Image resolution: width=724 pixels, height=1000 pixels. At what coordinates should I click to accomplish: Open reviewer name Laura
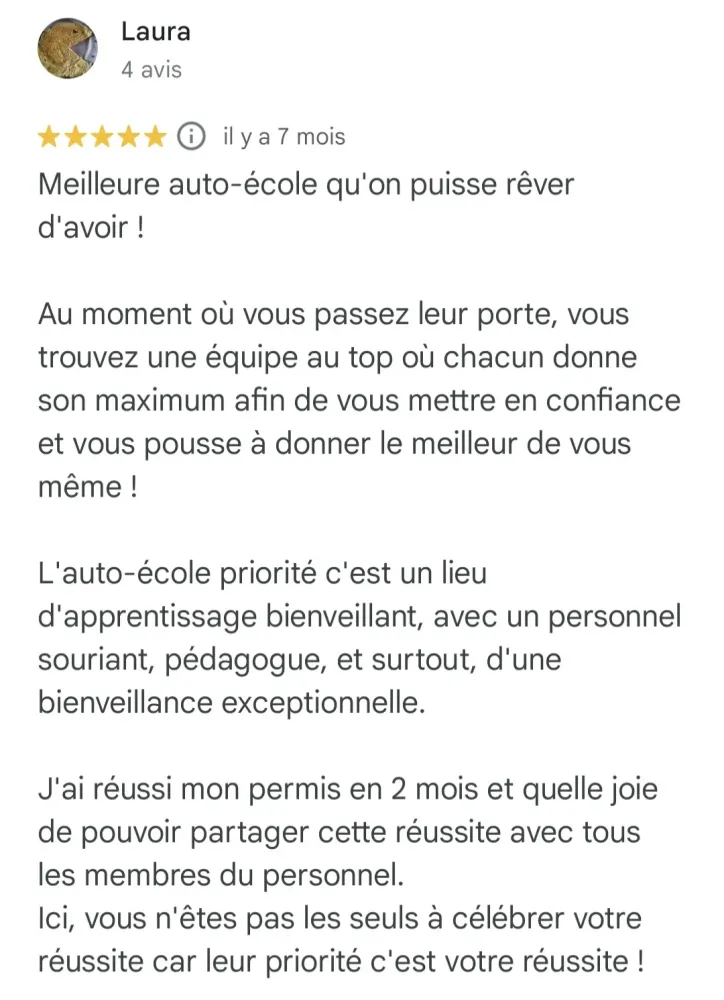pos(155,31)
